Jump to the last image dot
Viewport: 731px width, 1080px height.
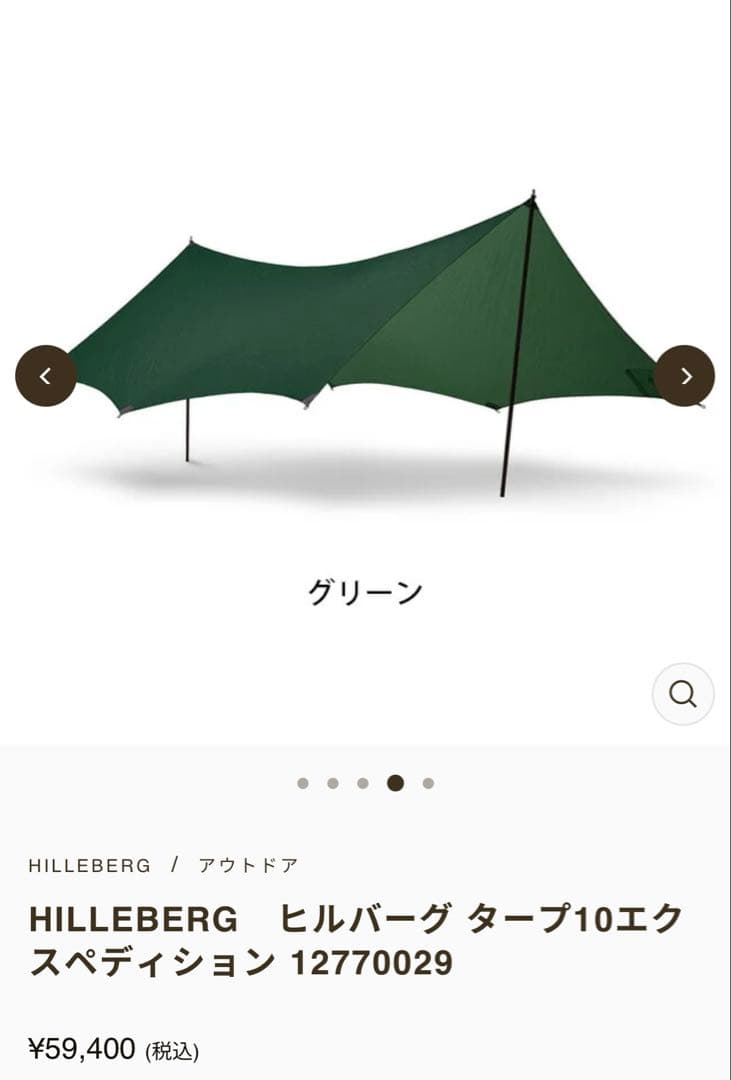[428, 783]
